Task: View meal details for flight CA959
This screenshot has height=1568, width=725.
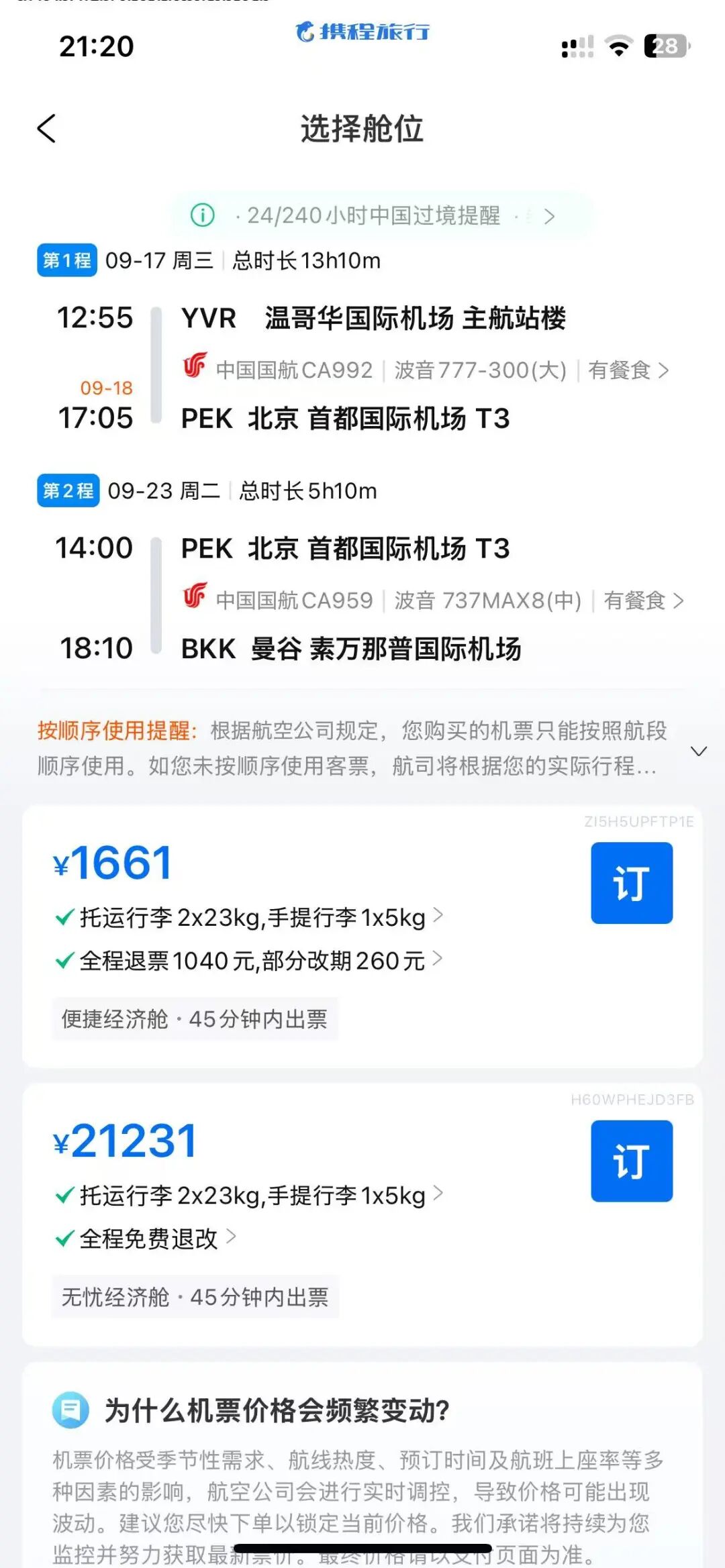Action: tap(642, 600)
